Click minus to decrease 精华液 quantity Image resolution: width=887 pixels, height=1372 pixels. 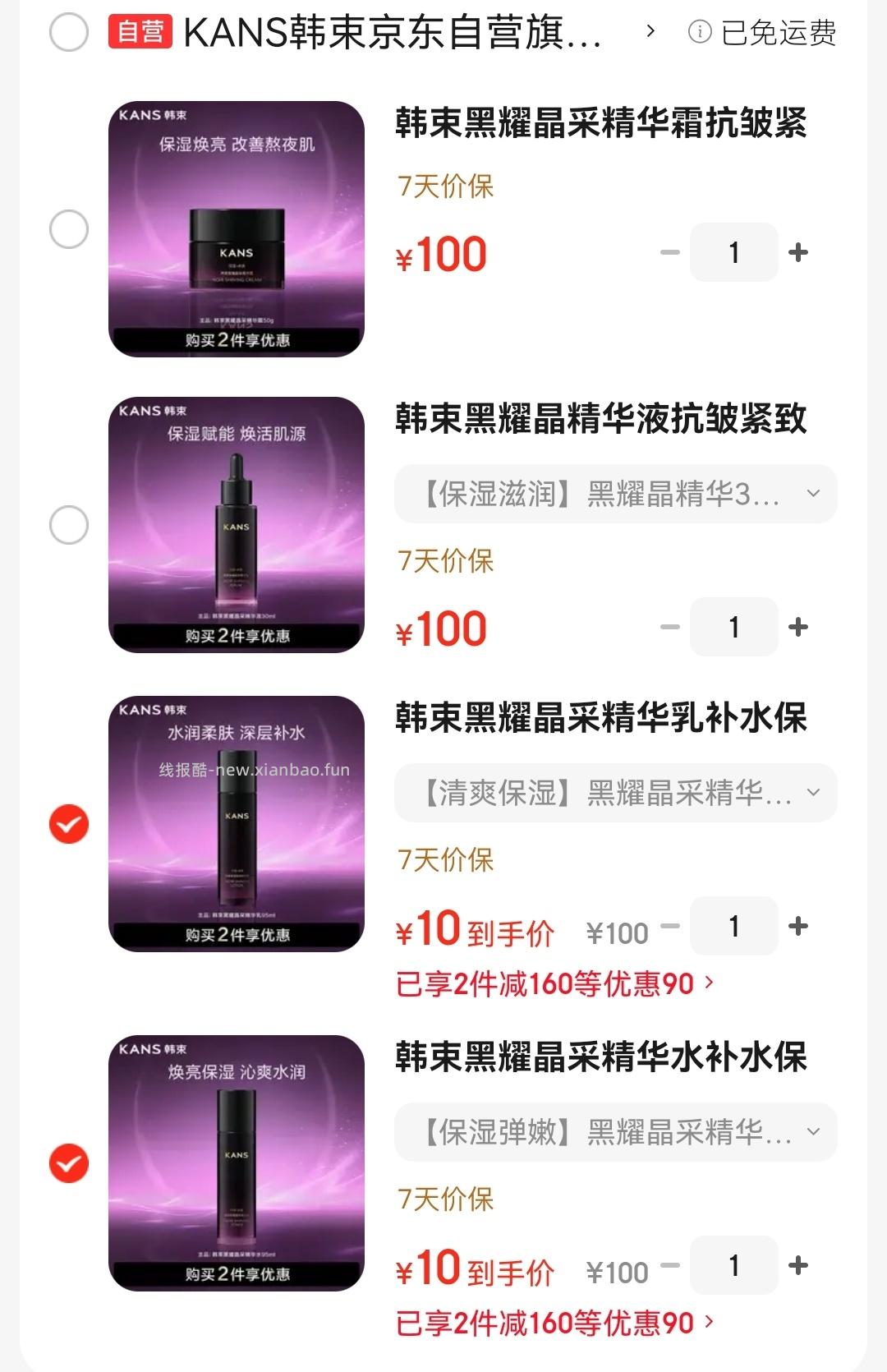click(671, 627)
